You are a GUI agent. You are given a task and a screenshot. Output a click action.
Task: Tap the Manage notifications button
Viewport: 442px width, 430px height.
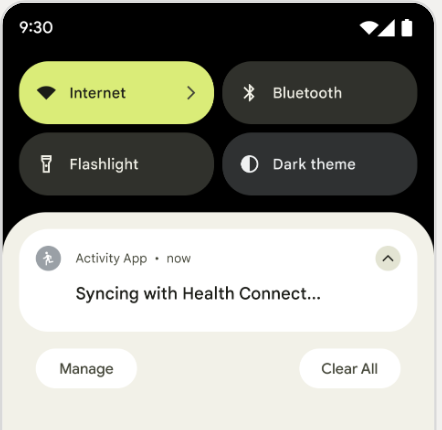(86, 368)
